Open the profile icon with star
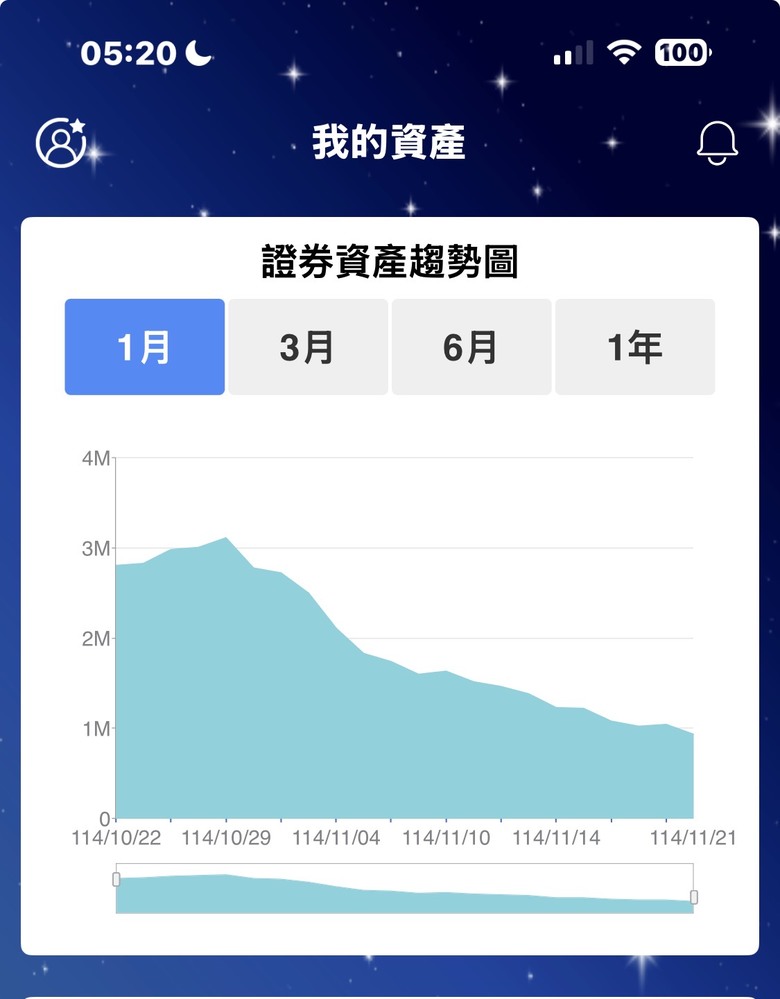The width and height of the screenshot is (780, 999). click(x=61, y=142)
